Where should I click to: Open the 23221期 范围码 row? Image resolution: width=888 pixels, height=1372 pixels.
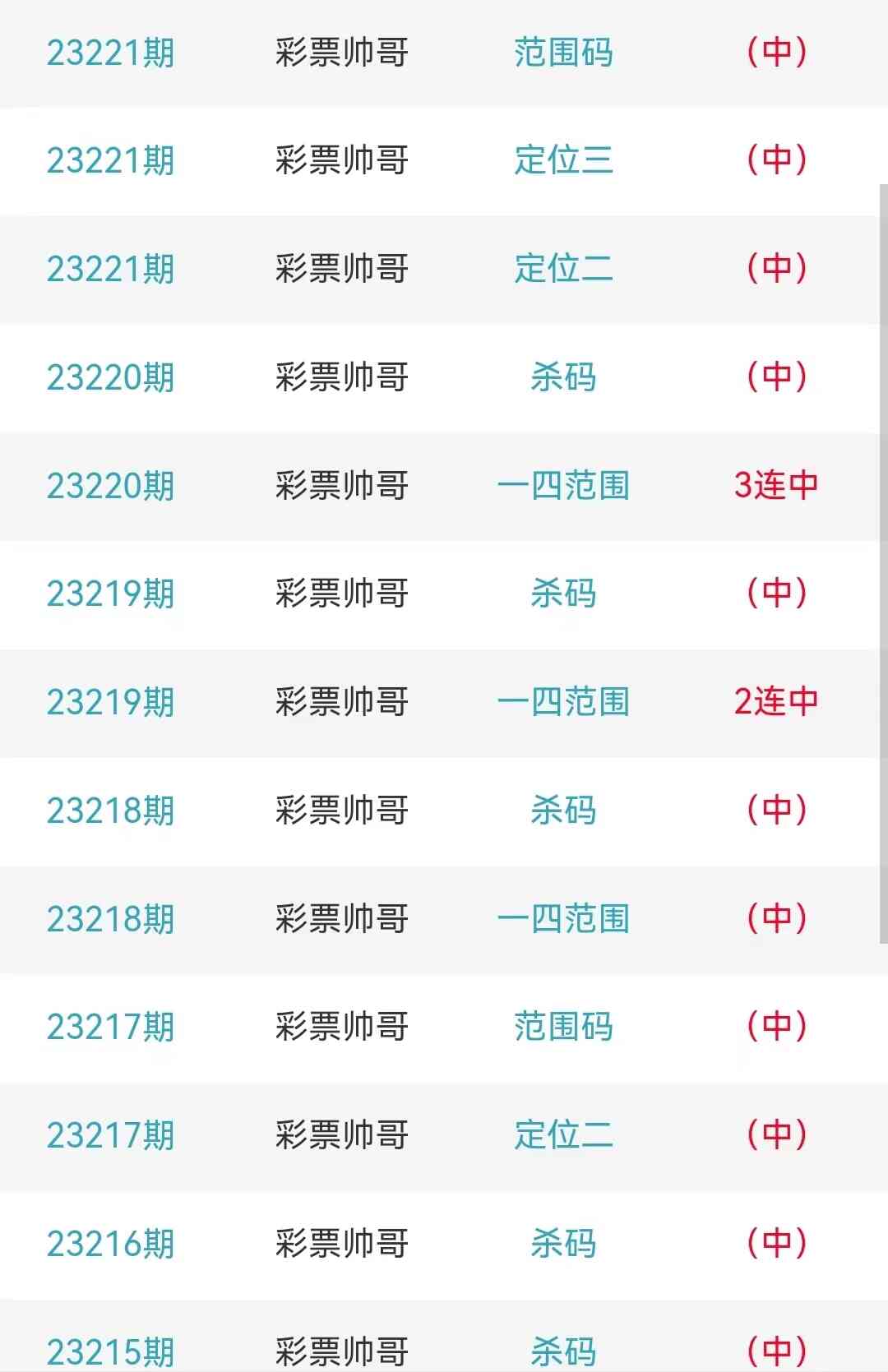563,53
